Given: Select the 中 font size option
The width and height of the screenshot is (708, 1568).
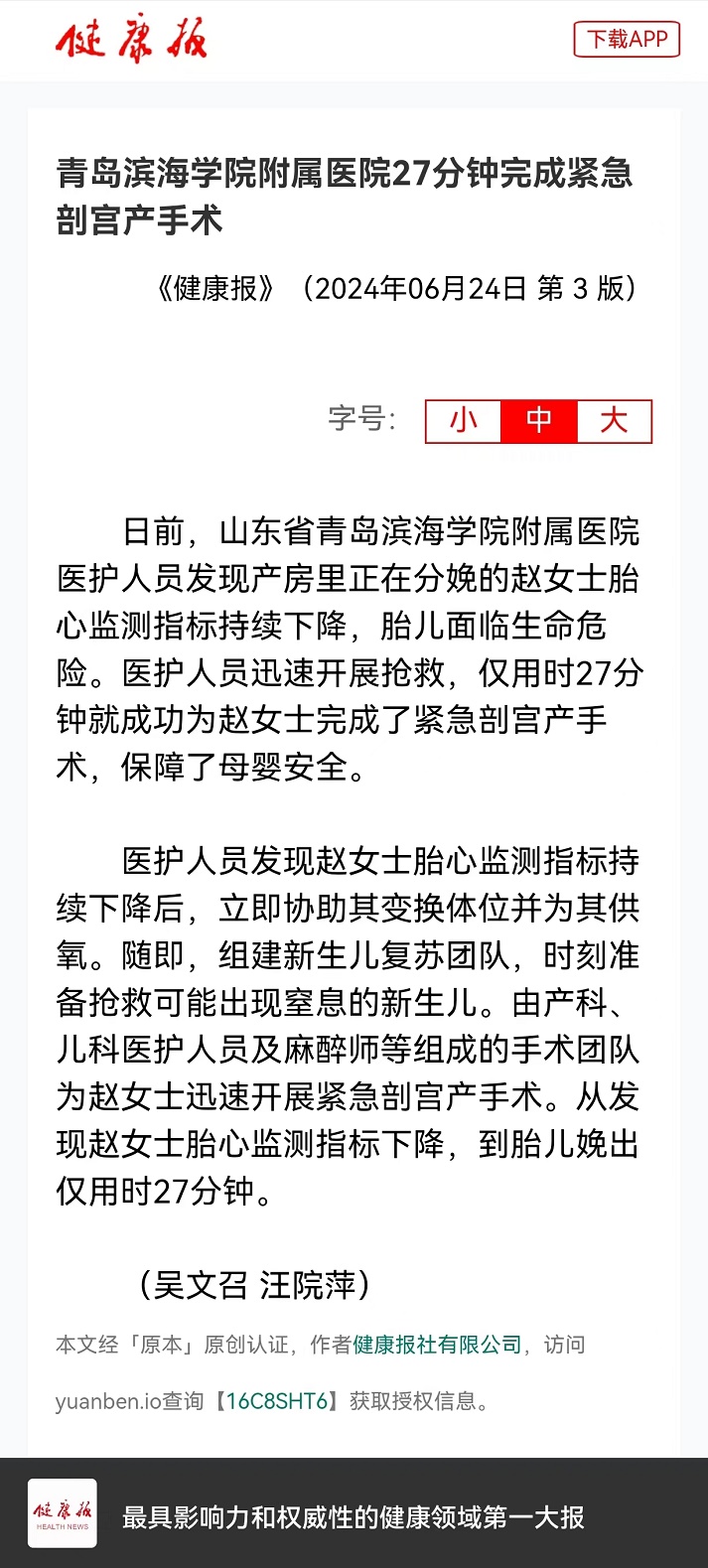Looking at the screenshot, I should click(538, 421).
